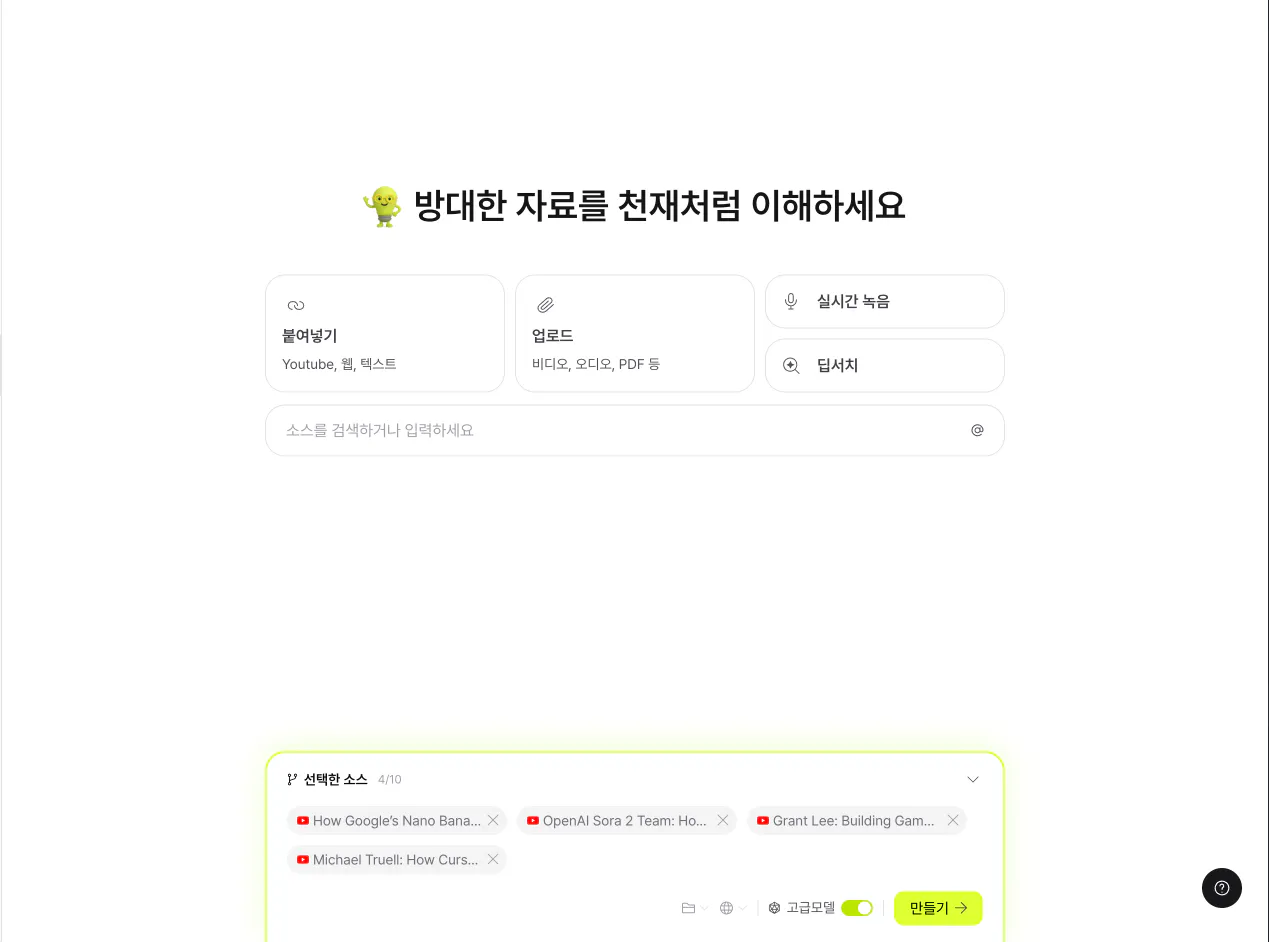The image size is (1269, 942).
Task: Remove the How Google's Nano Banana source
Action: [493, 820]
